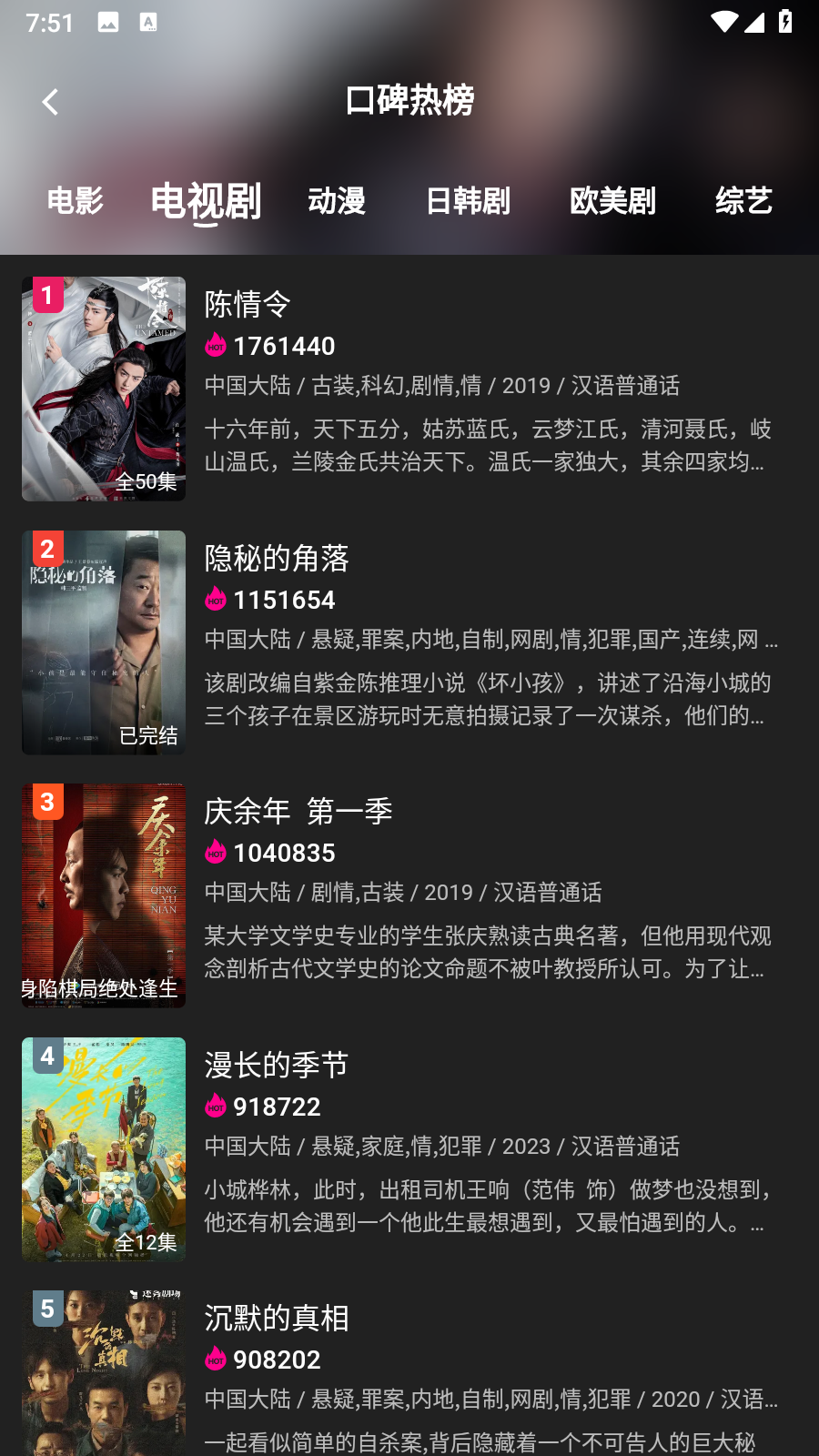Switch to the 电影 tab

coord(75,200)
